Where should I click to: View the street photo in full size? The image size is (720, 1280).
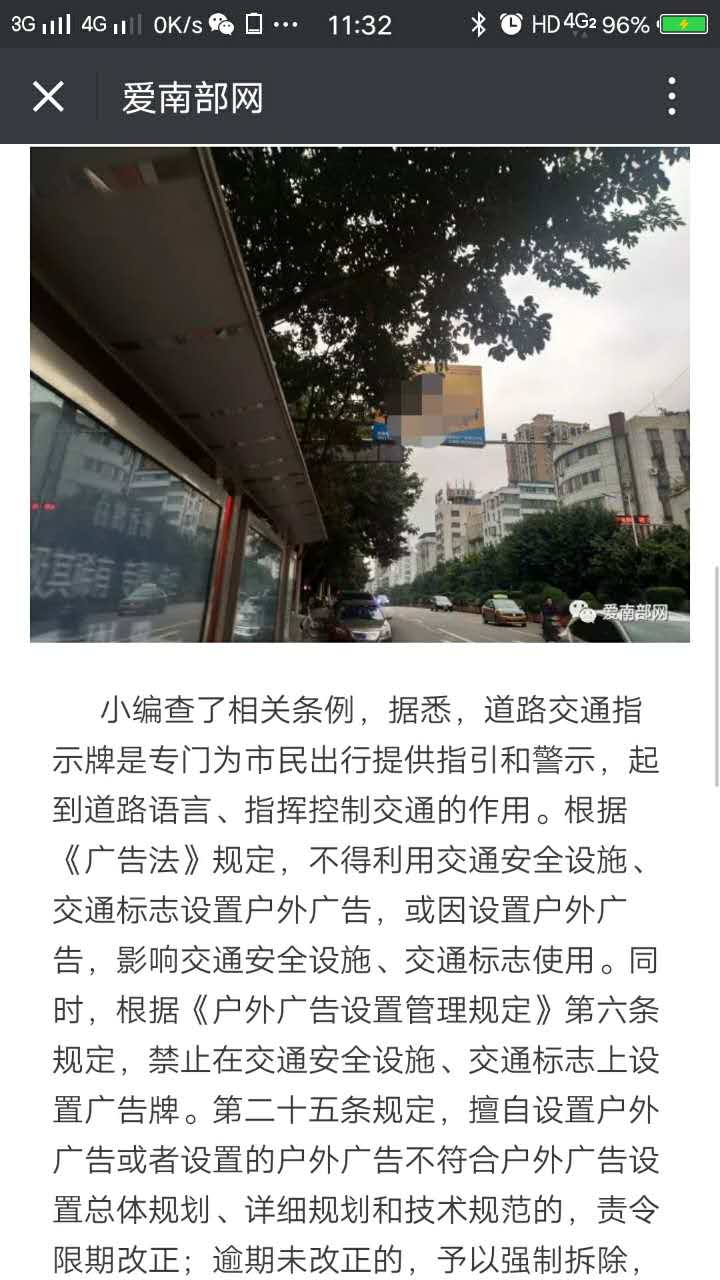(359, 395)
